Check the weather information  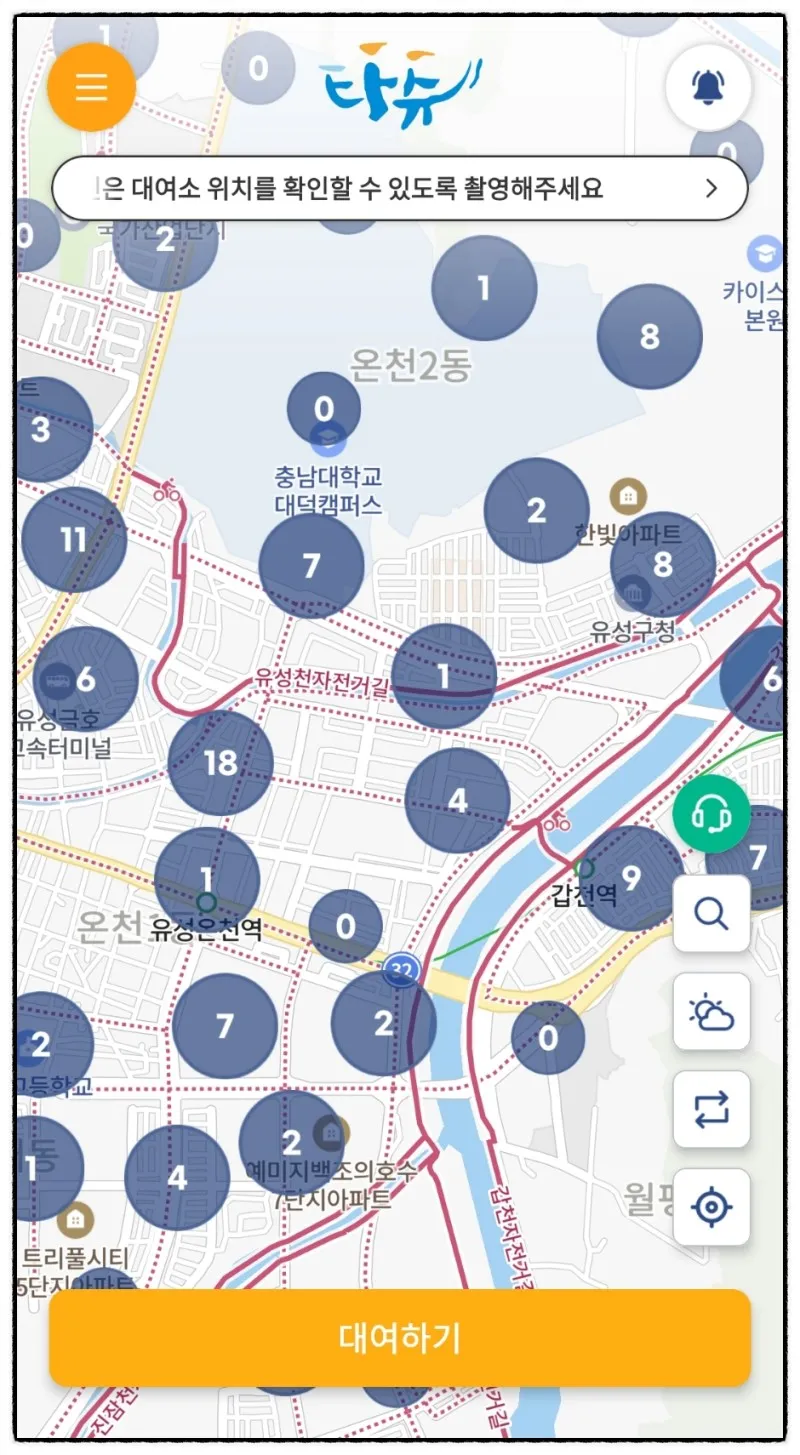[711, 1012]
